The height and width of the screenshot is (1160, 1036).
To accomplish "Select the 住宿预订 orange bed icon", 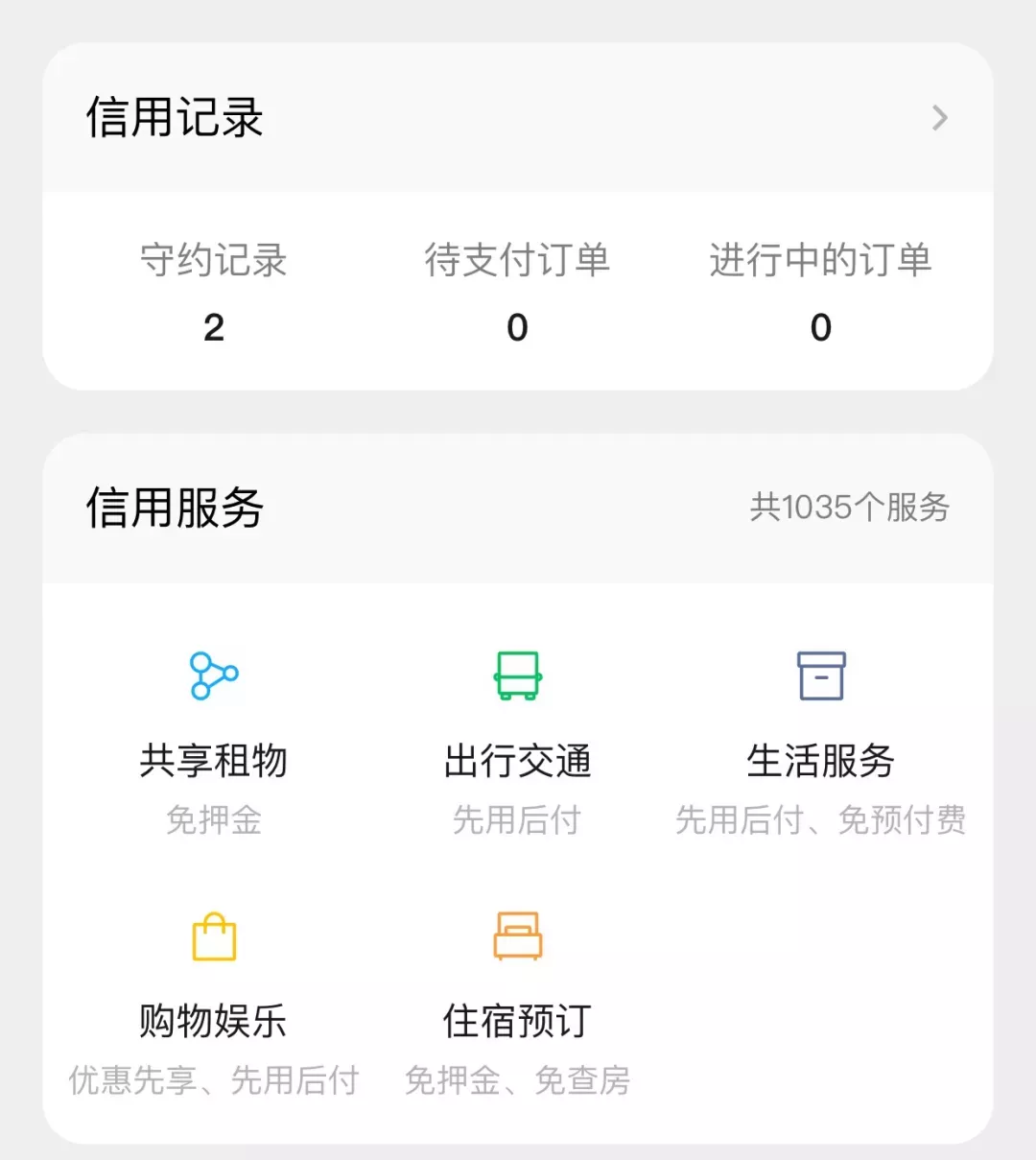I will 518,935.
